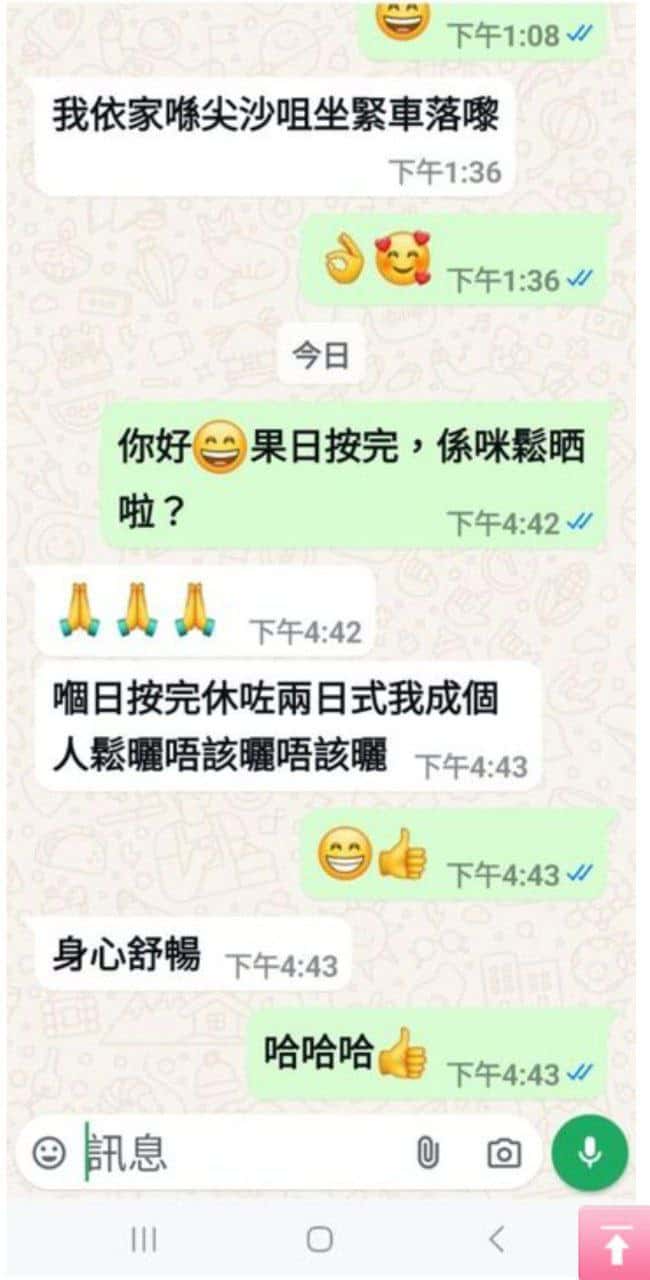Viewport: 650px width, 1280px height.
Task: Focus the 訊息 message input field
Action: (240, 1153)
